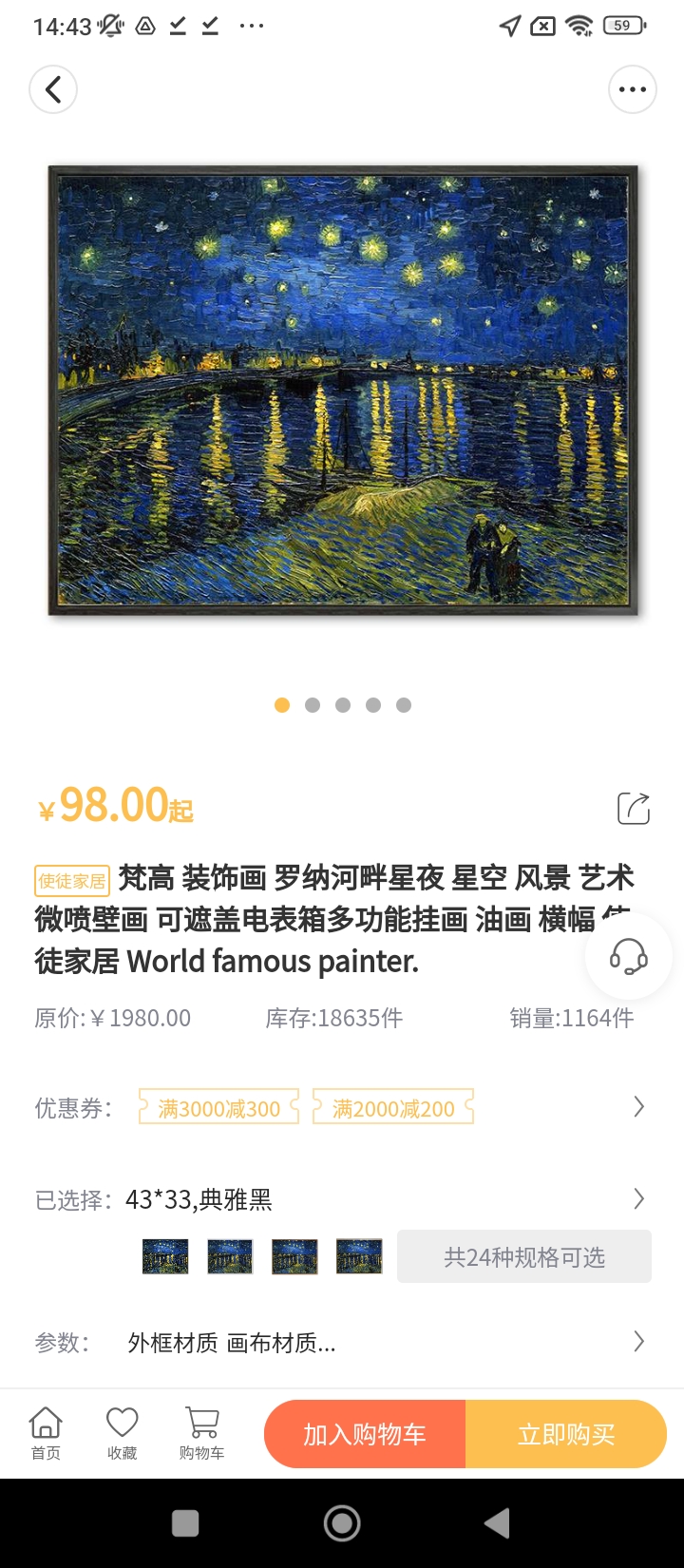Tap 共24种规格可选 button
The image size is (684, 1568).
point(524,1257)
